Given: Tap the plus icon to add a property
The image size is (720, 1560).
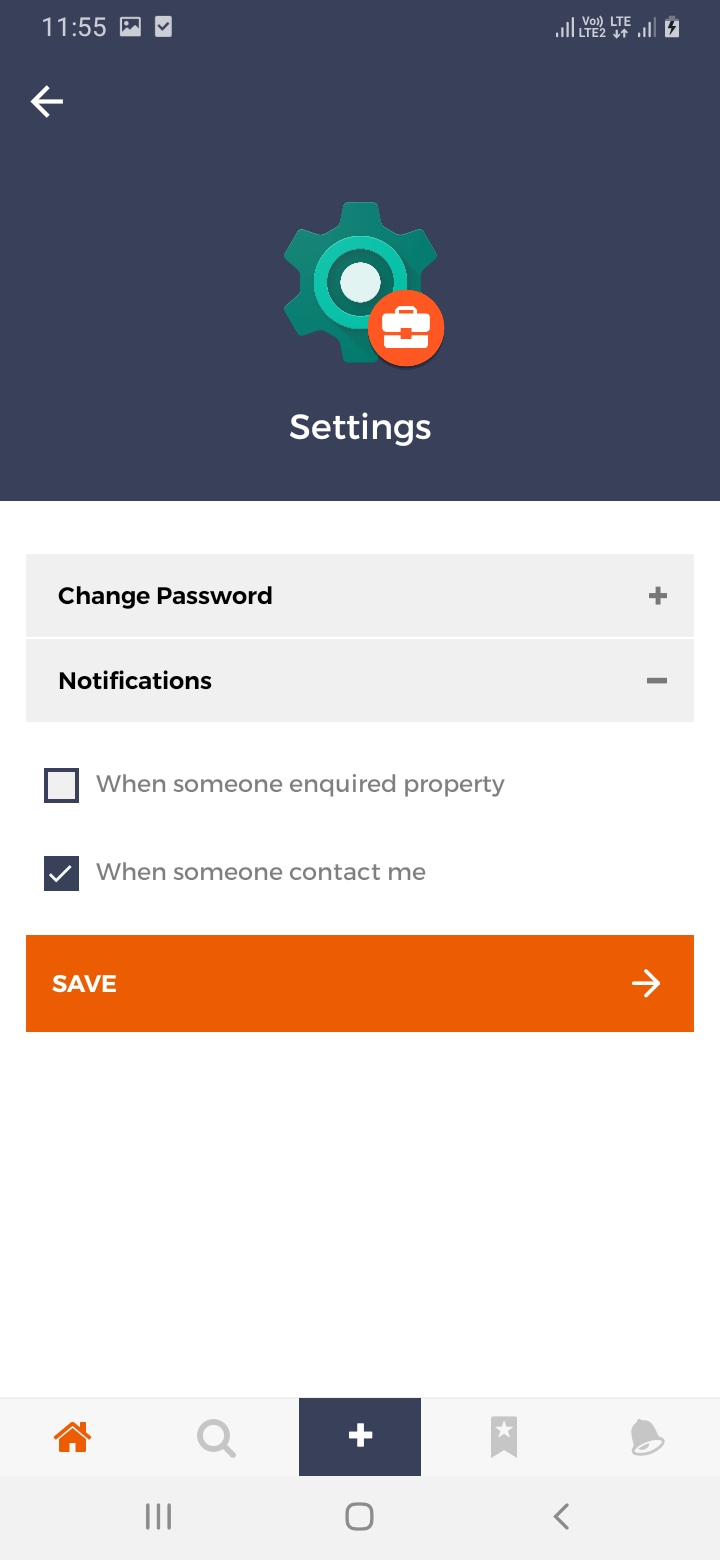Looking at the screenshot, I should tap(359, 1437).
